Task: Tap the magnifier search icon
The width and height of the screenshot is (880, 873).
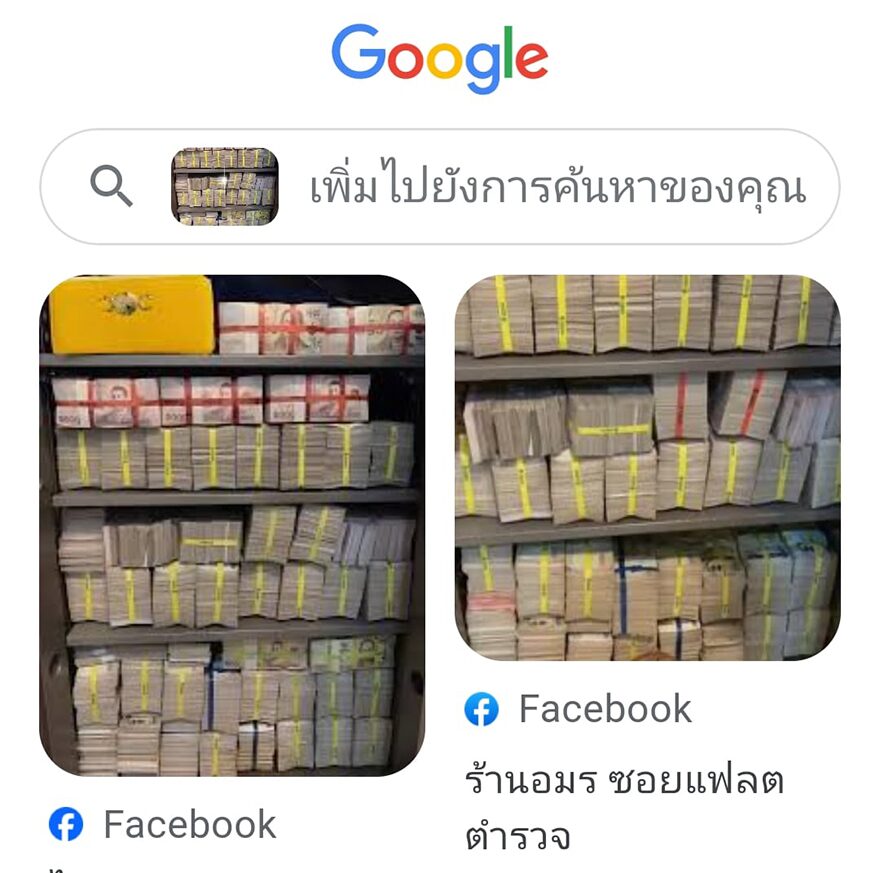Action: pos(111,186)
